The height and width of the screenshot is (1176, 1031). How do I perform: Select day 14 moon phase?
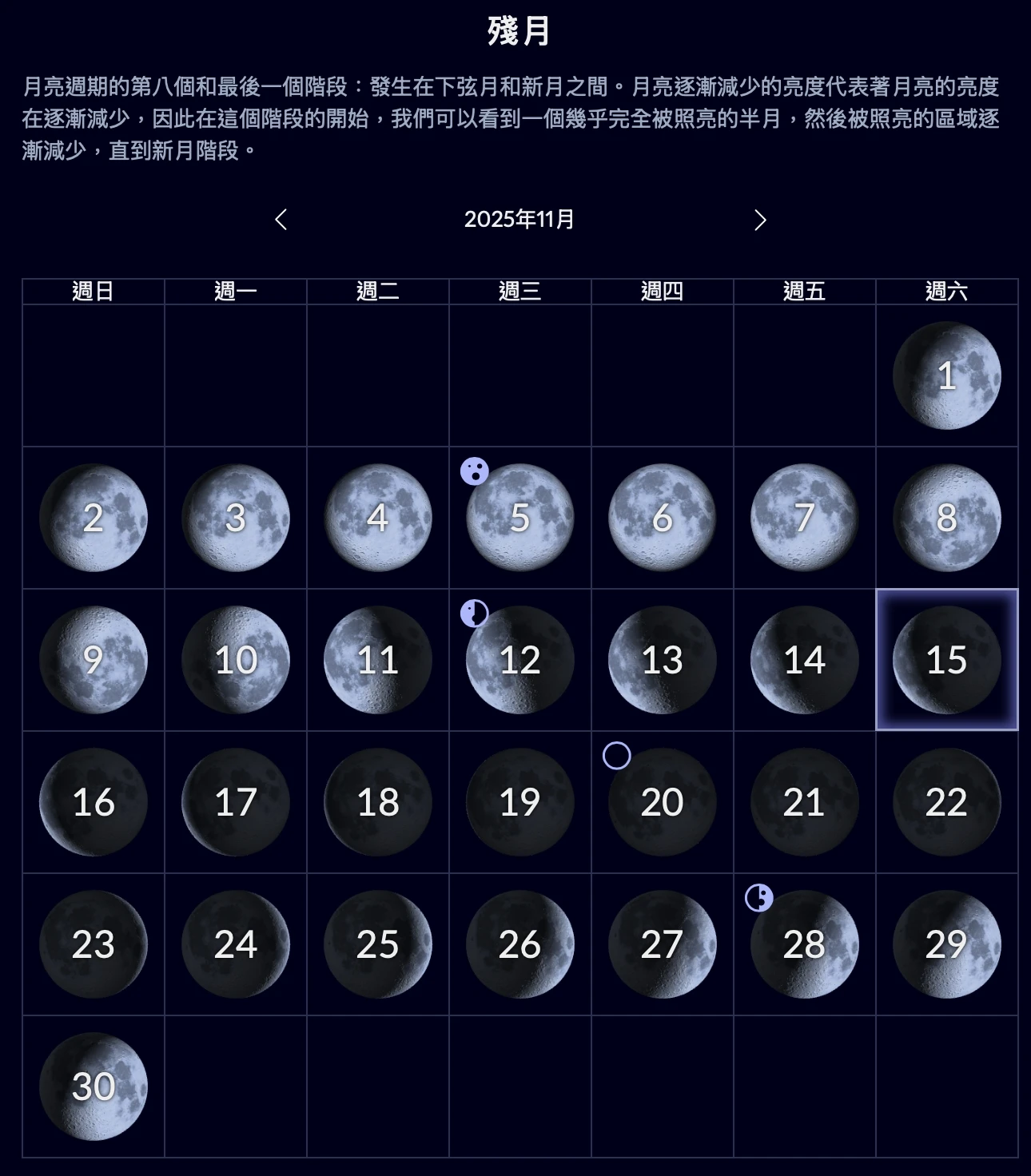804,660
